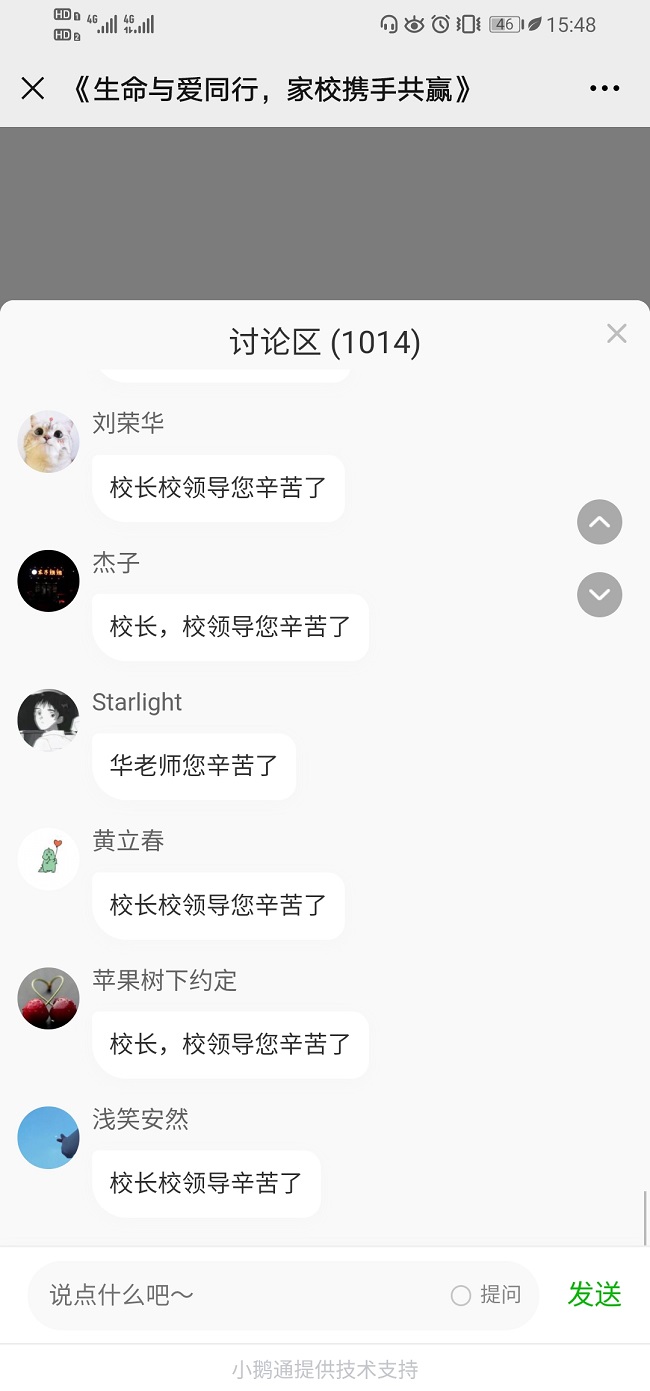This screenshot has width=650, height=1391.
Task: Select the 提问 question option
Action: click(x=486, y=1295)
